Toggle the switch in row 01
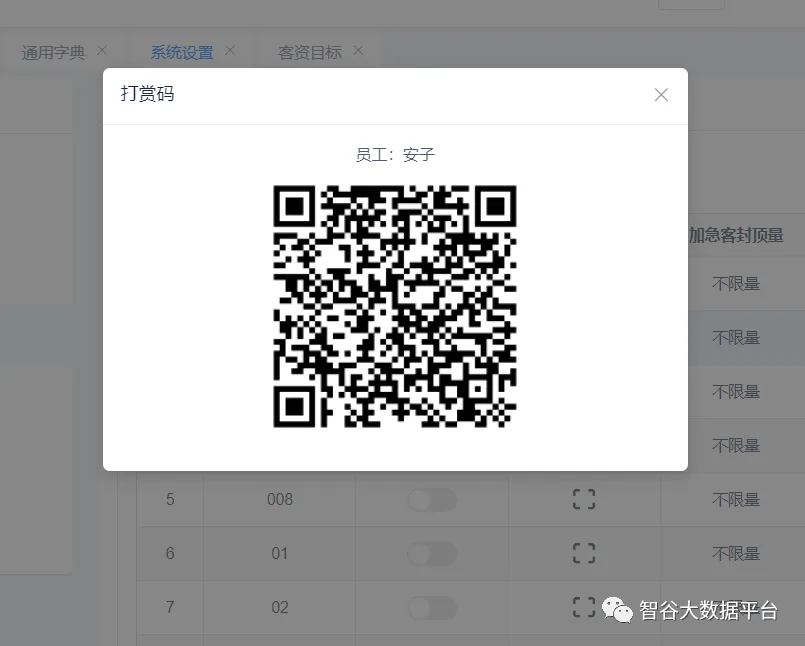Image resolution: width=805 pixels, height=646 pixels. (432, 553)
